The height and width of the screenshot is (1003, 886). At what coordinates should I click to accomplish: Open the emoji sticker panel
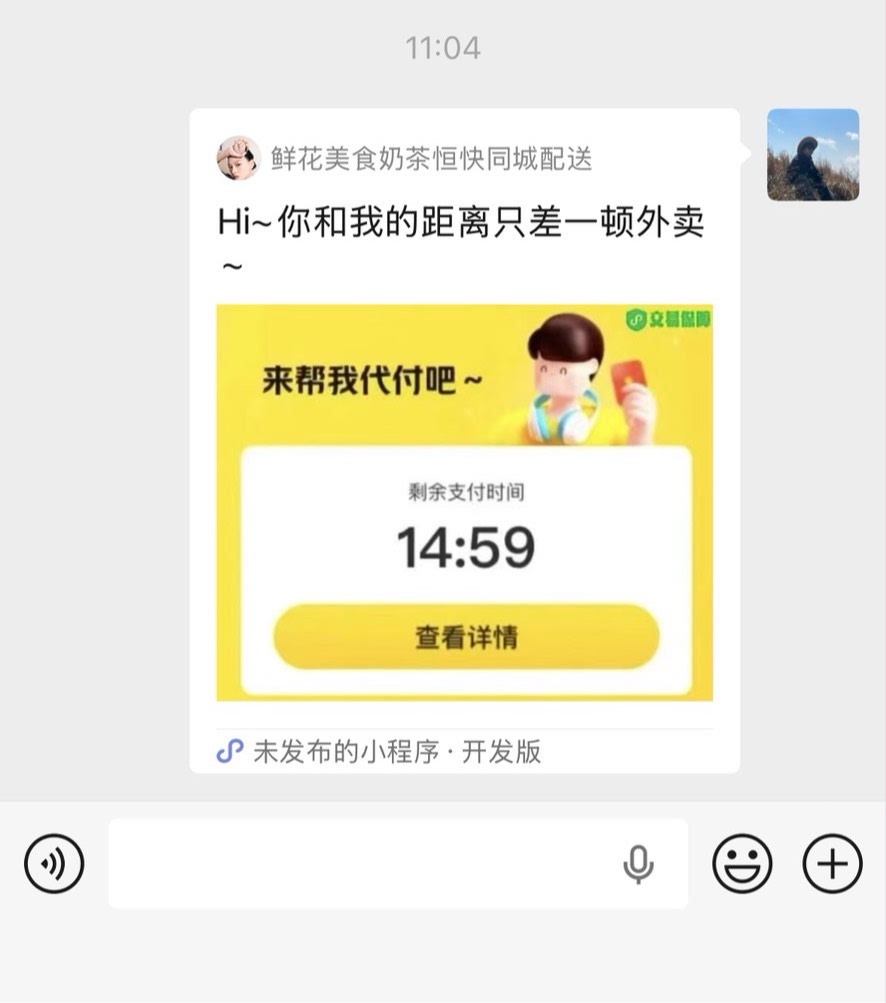[x=742, y=864]
